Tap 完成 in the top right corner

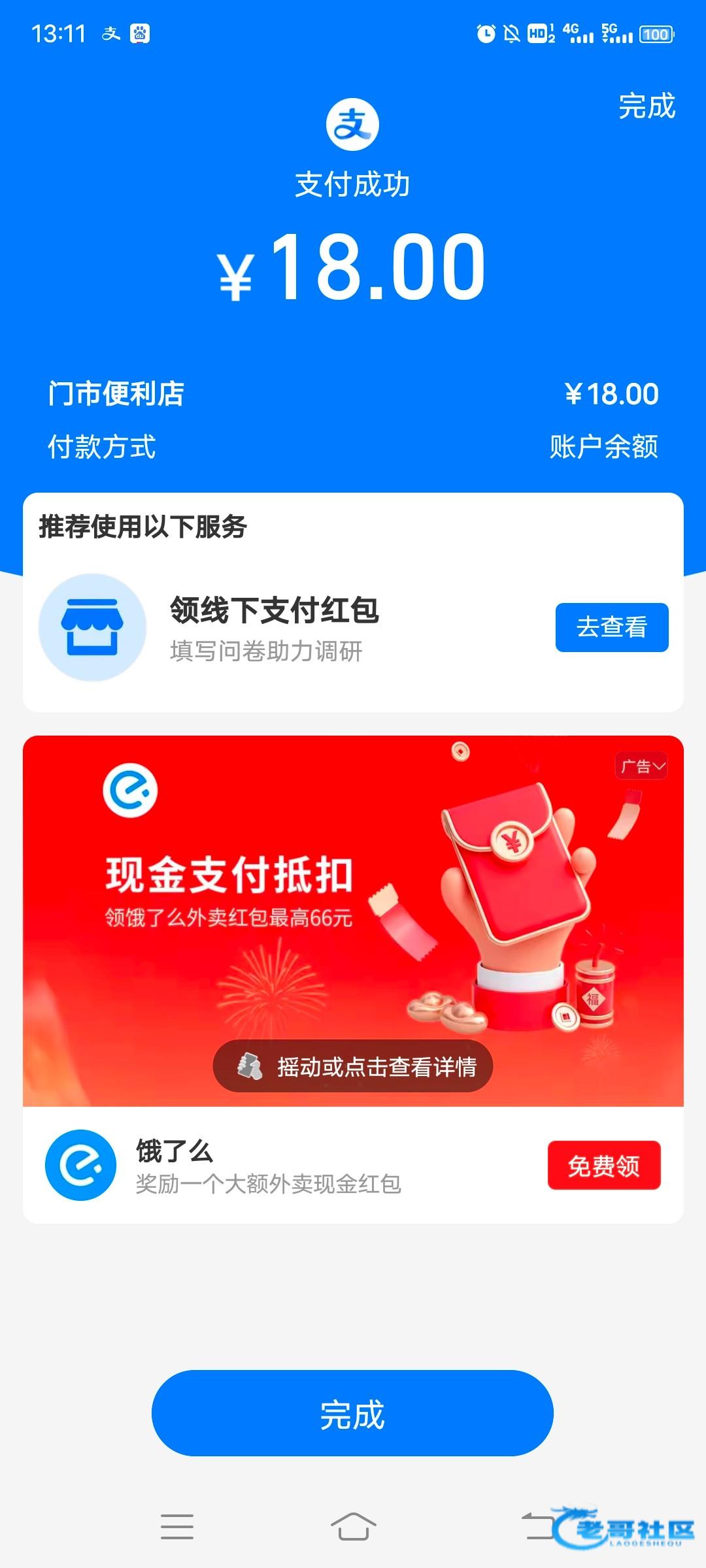(646, 106)
